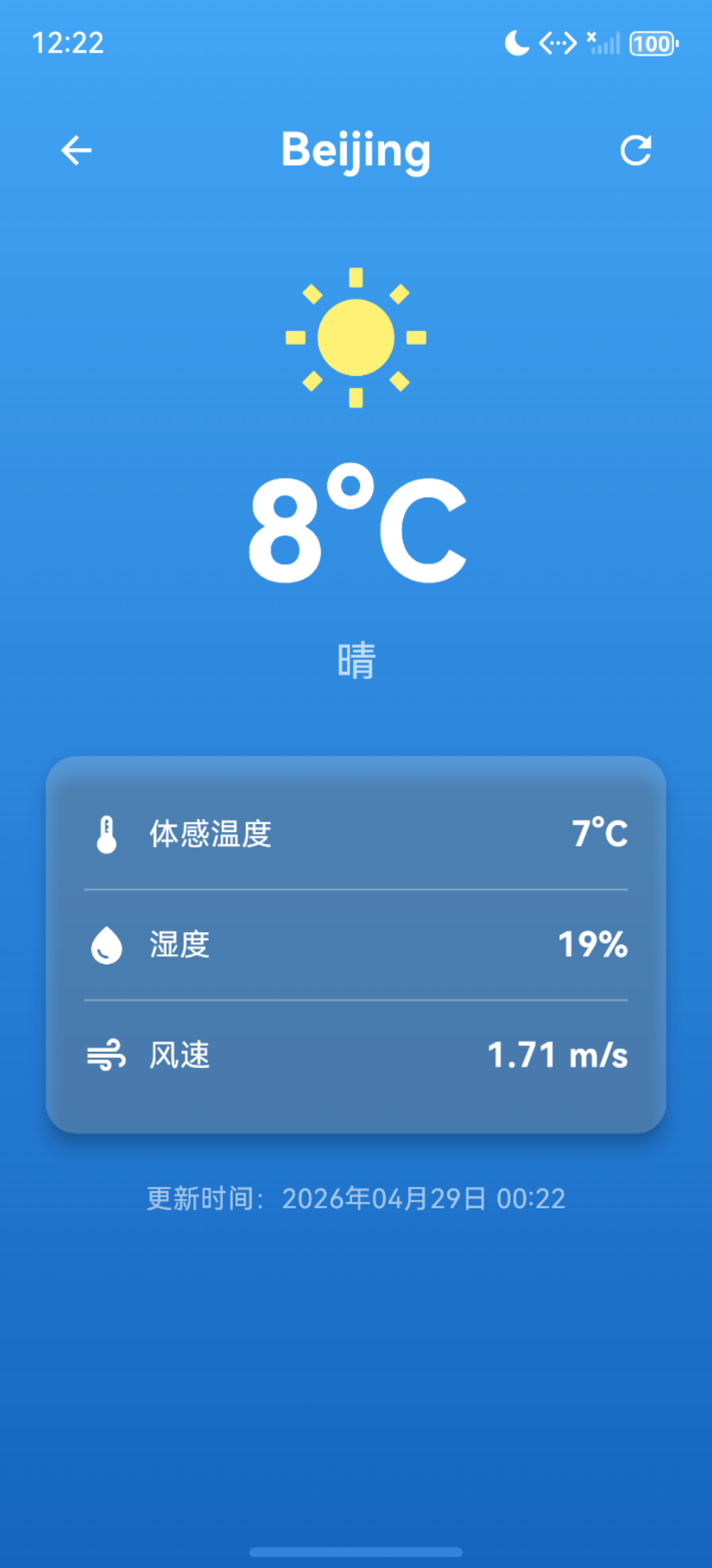The width and height of the screenshot is (712, 1568).
Task: Tap the update time text 更新时间
Action: click(356, 1199)
